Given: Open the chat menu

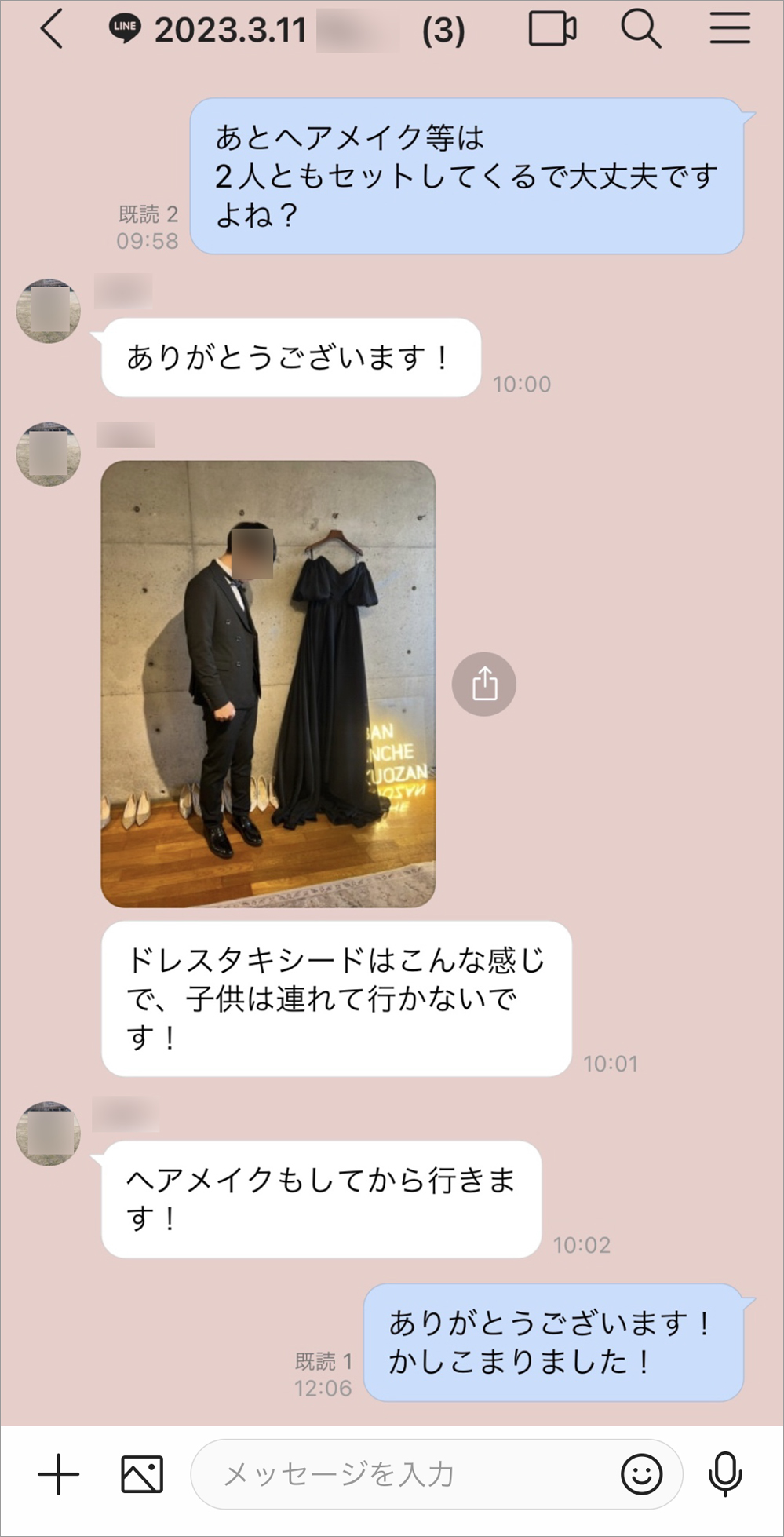Looking at the screenshot, I should pyautogui.click(x=730, y=30).
